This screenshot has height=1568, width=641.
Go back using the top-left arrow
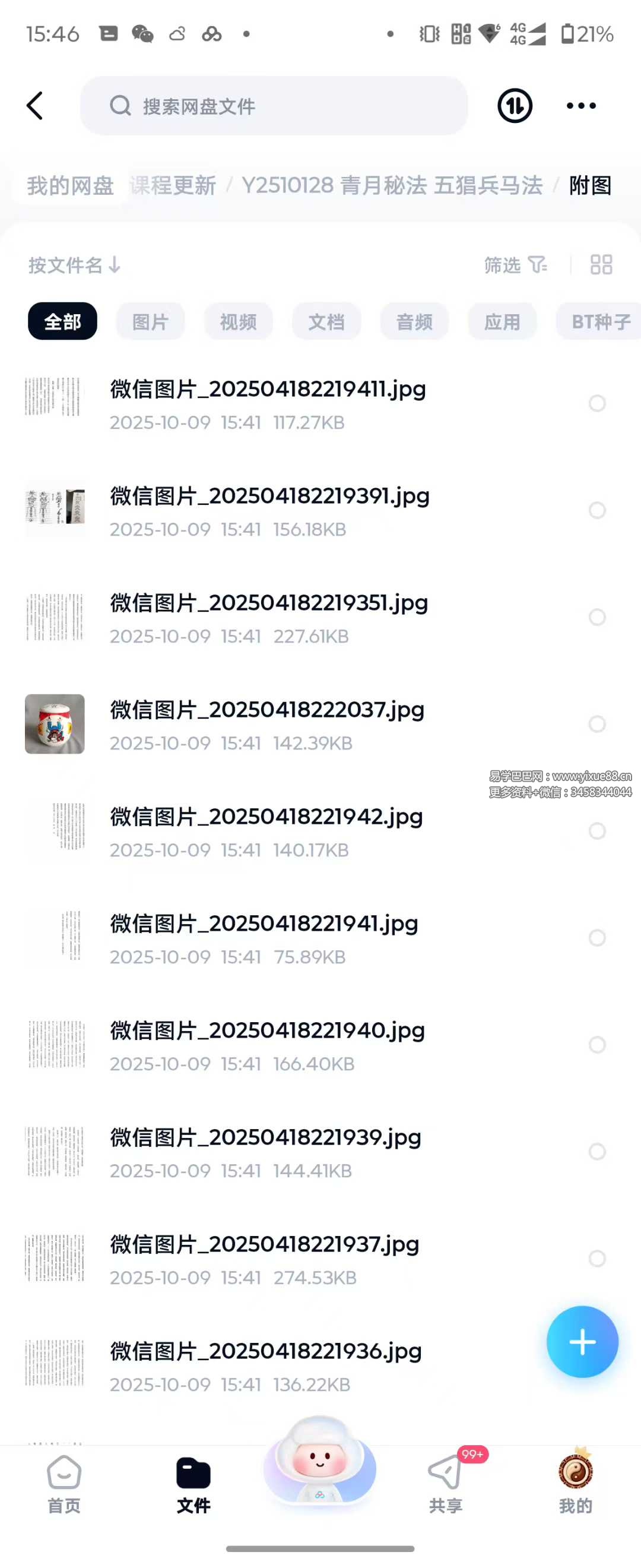tap(35, 106)
